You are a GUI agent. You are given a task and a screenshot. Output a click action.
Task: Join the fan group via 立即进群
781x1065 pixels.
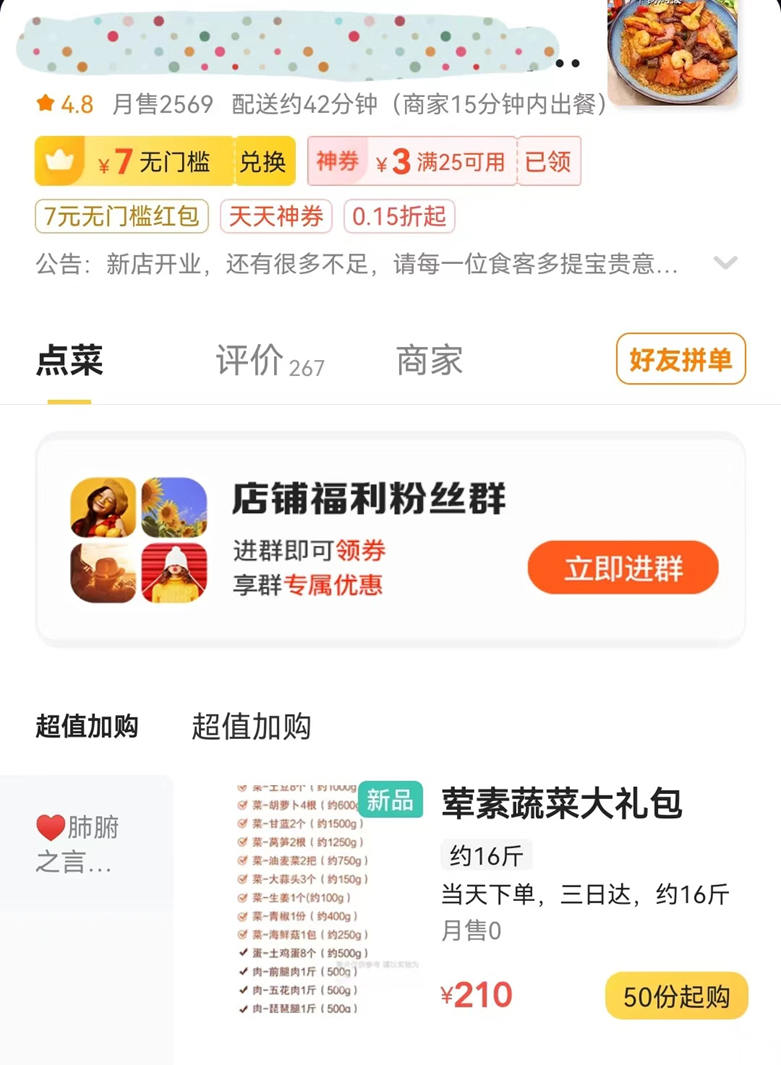click(623, 568)
